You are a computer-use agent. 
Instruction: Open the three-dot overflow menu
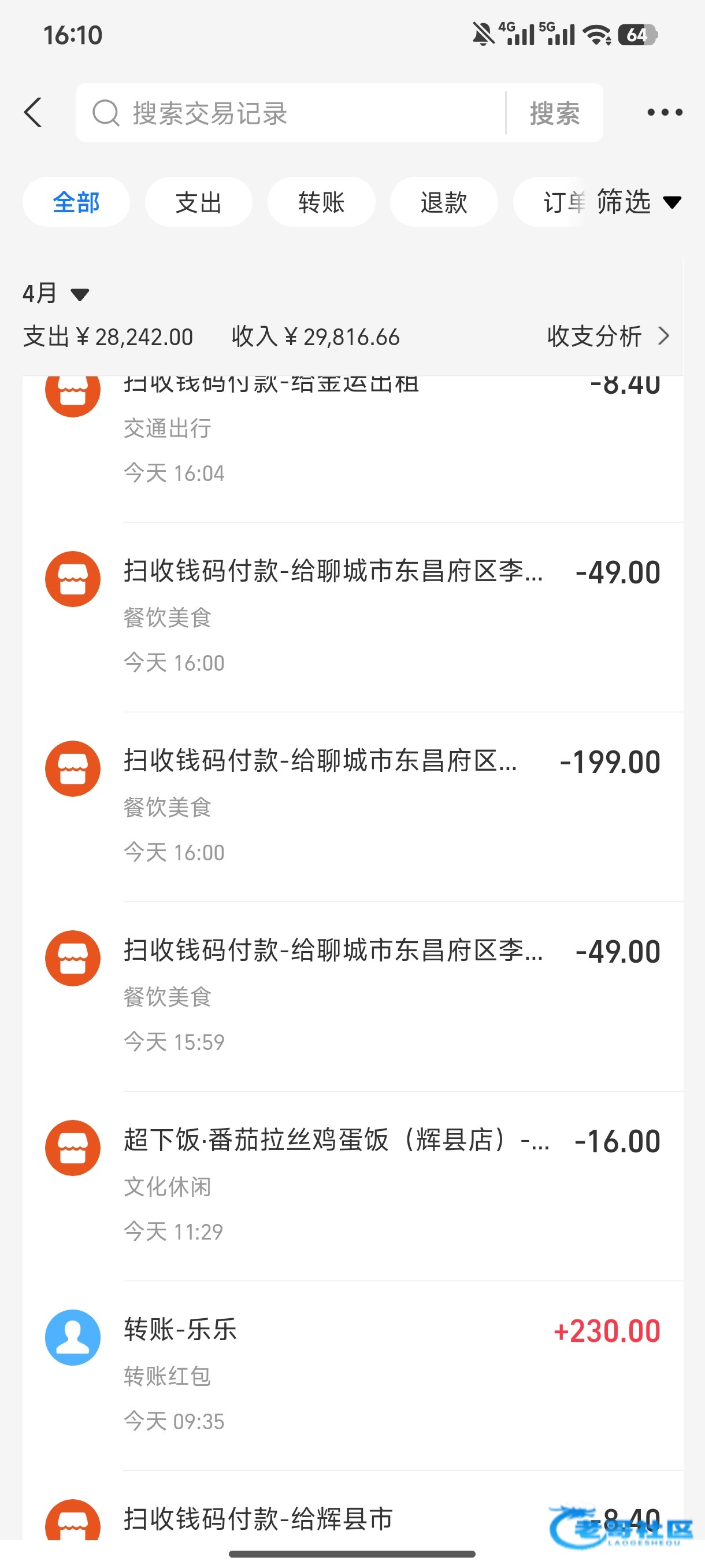664,113
